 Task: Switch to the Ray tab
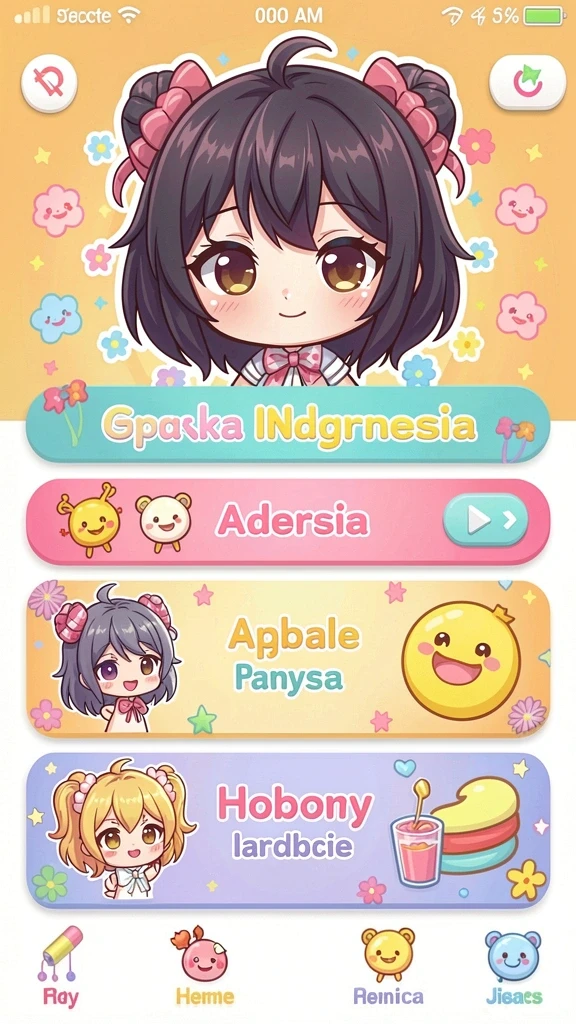coord(60,968)
